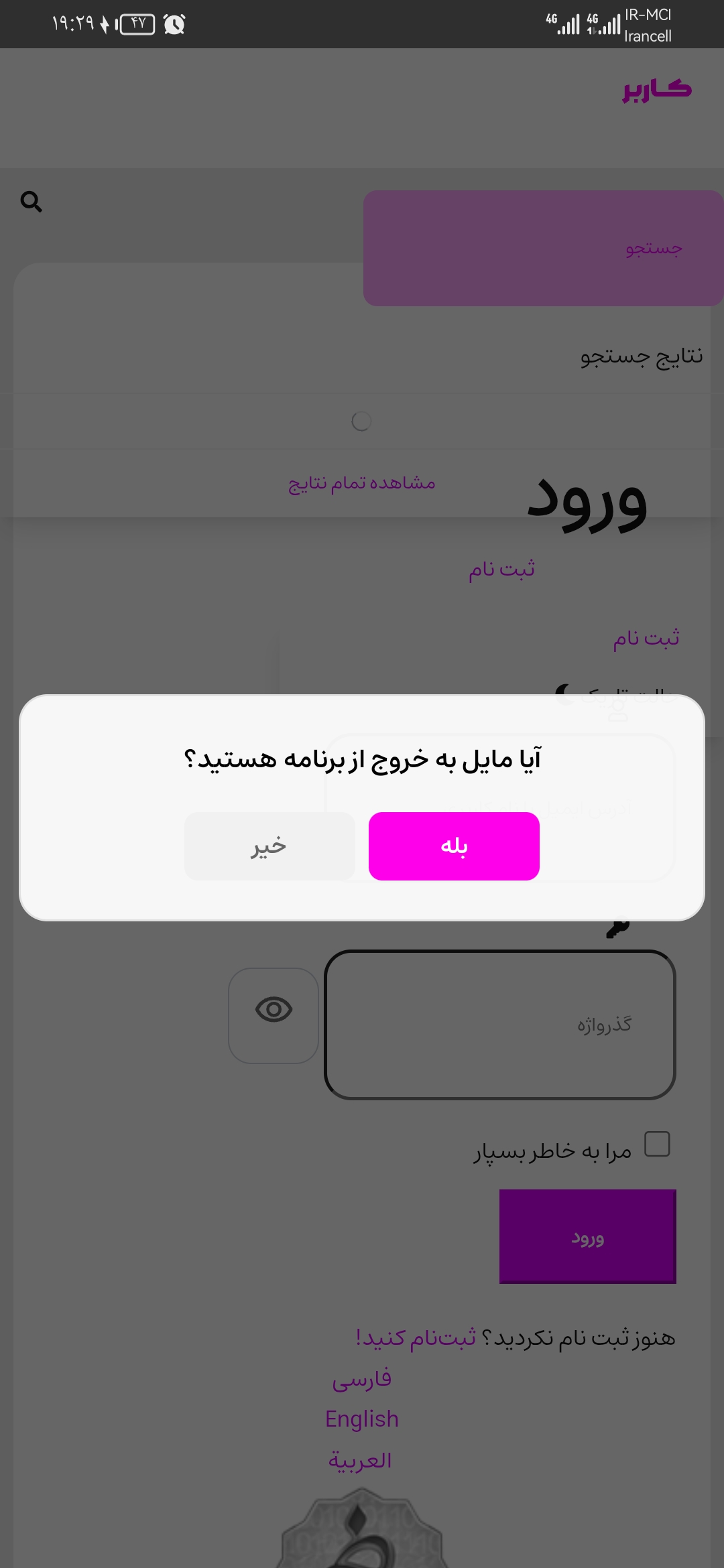
Task: Cancel exit by tapping خیر
Action: pos(269,846)
